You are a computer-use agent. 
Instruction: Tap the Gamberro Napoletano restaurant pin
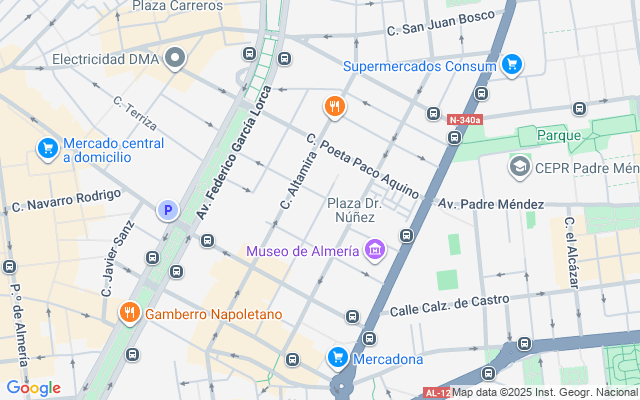tap(130, 313)
